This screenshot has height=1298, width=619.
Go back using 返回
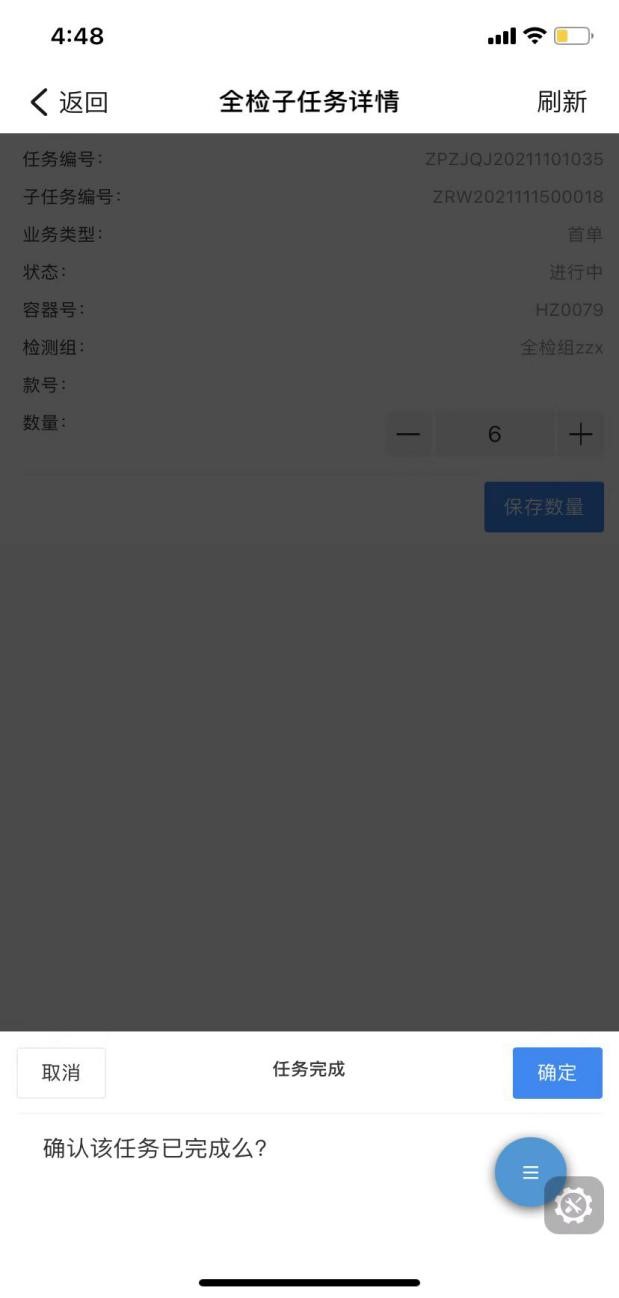[x=69, y=102]
